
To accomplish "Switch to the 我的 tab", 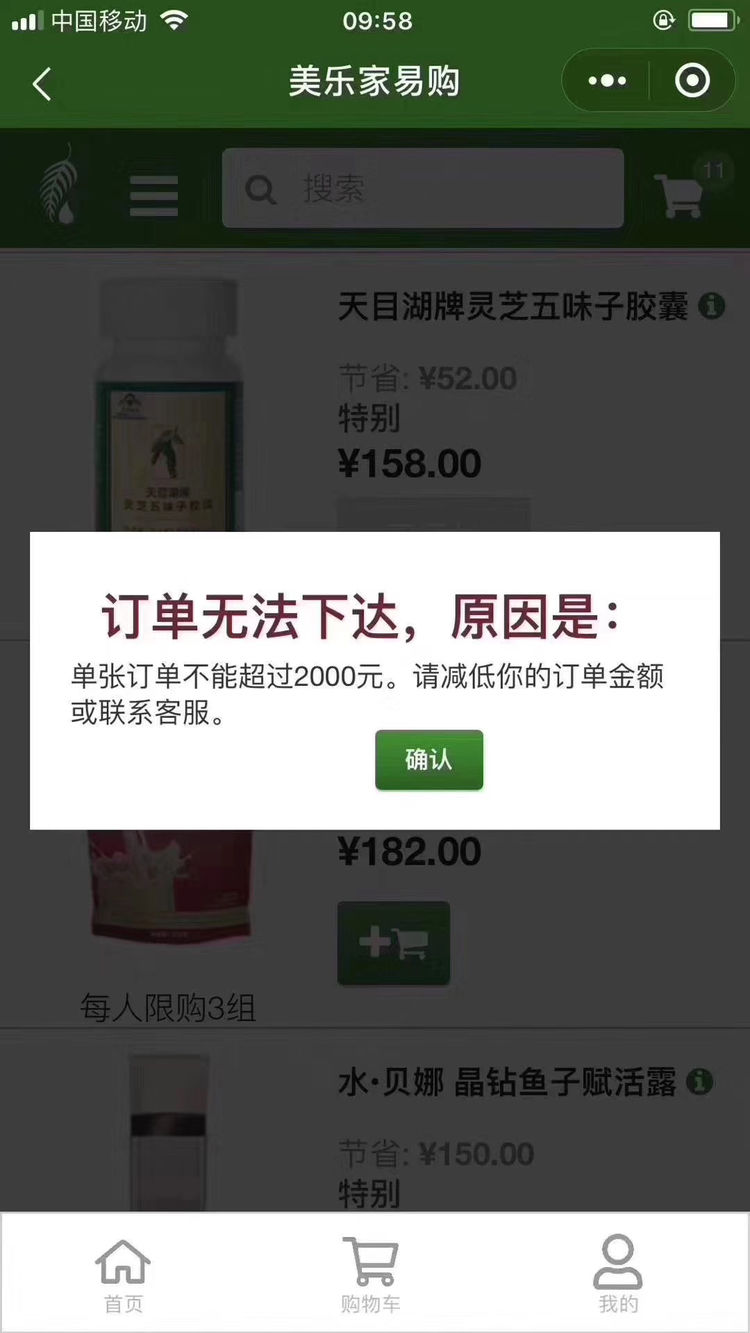I will click(618, 1274).
